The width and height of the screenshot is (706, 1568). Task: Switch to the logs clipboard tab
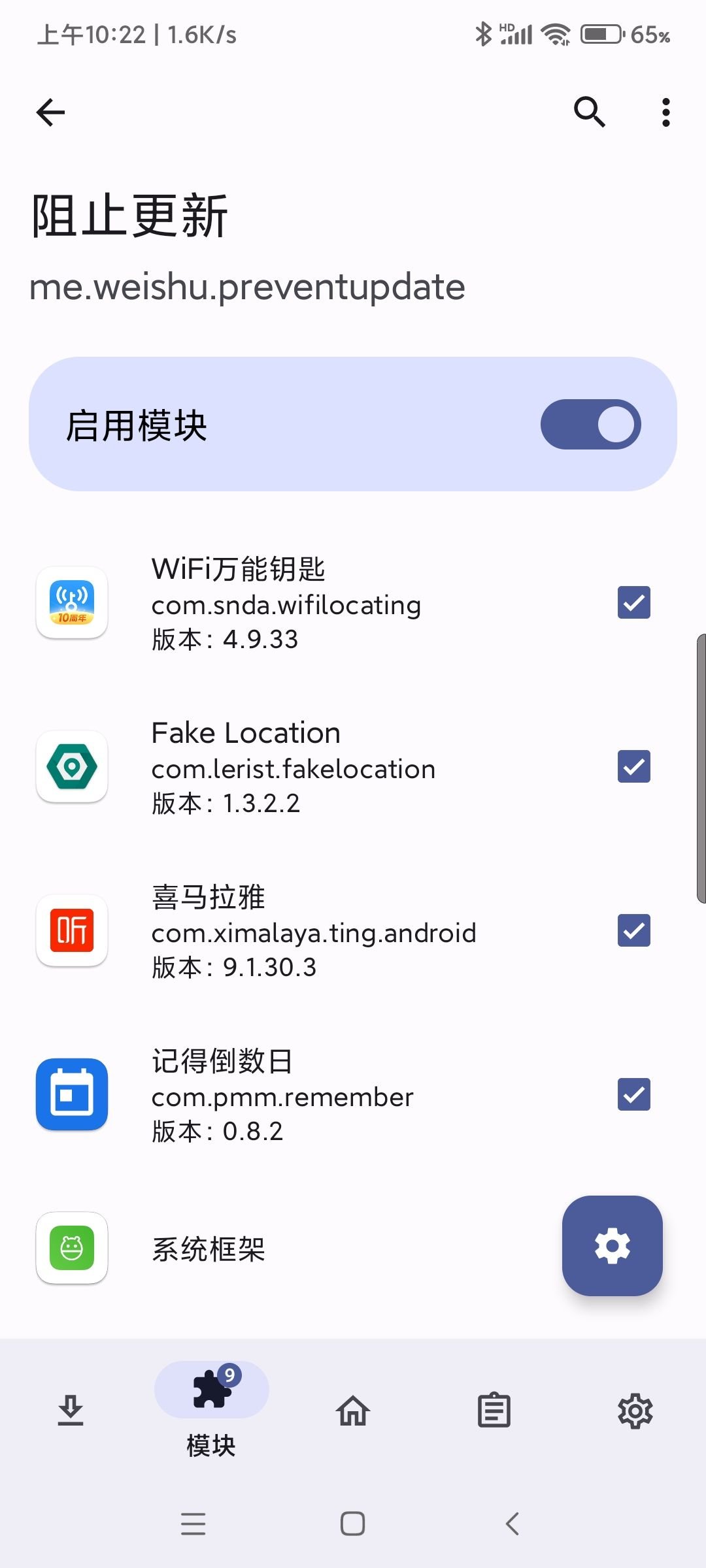tap(494, 1411)
